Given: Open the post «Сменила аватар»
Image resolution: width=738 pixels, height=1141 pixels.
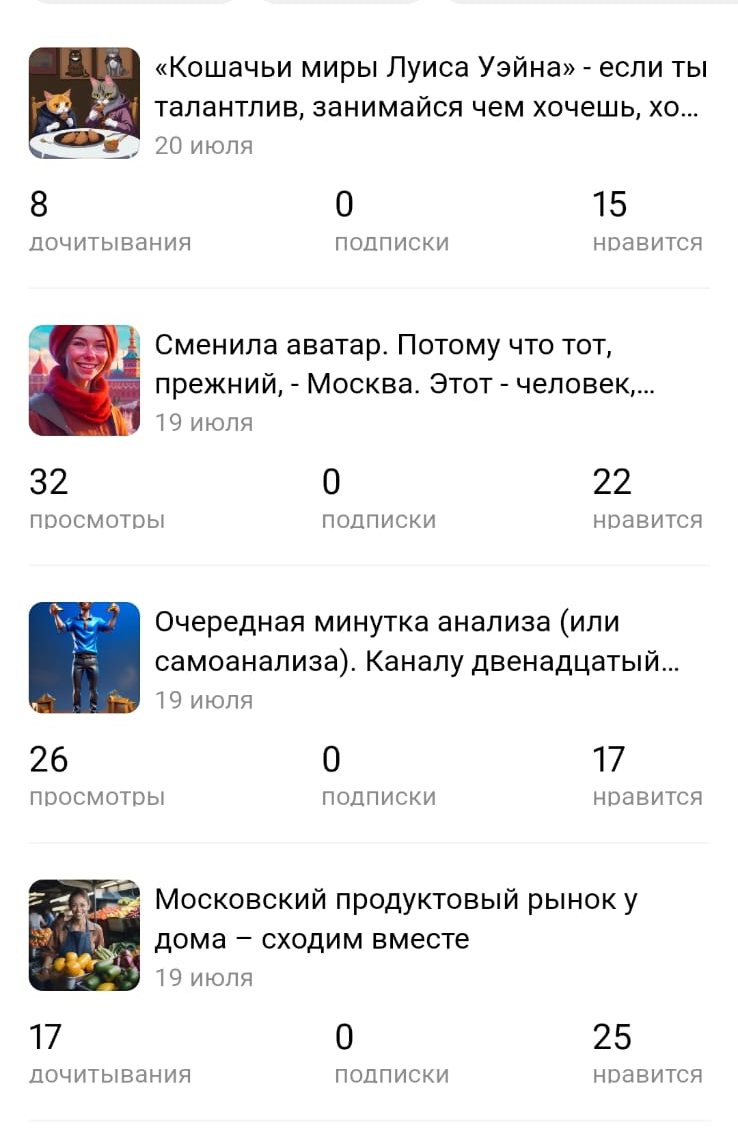Looking at the screenshot, I should (404, 364).
